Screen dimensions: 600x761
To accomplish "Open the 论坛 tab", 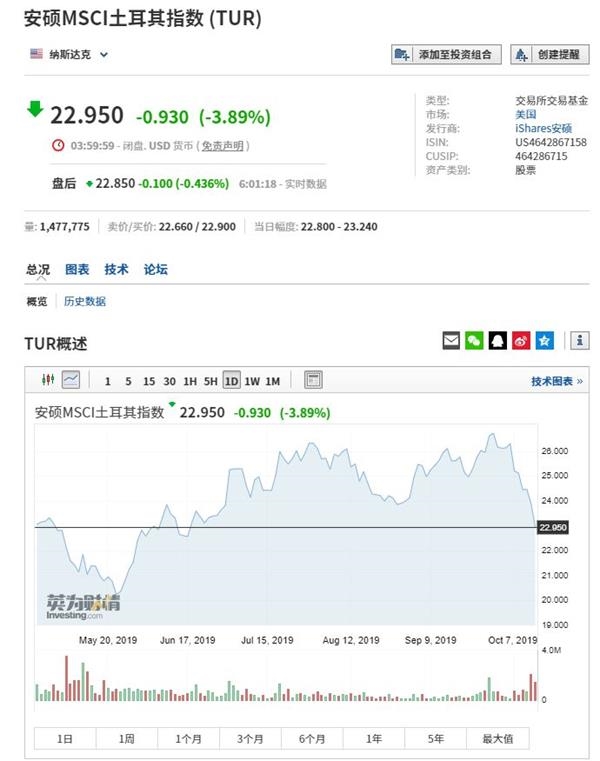I will (x=155, y=269).
